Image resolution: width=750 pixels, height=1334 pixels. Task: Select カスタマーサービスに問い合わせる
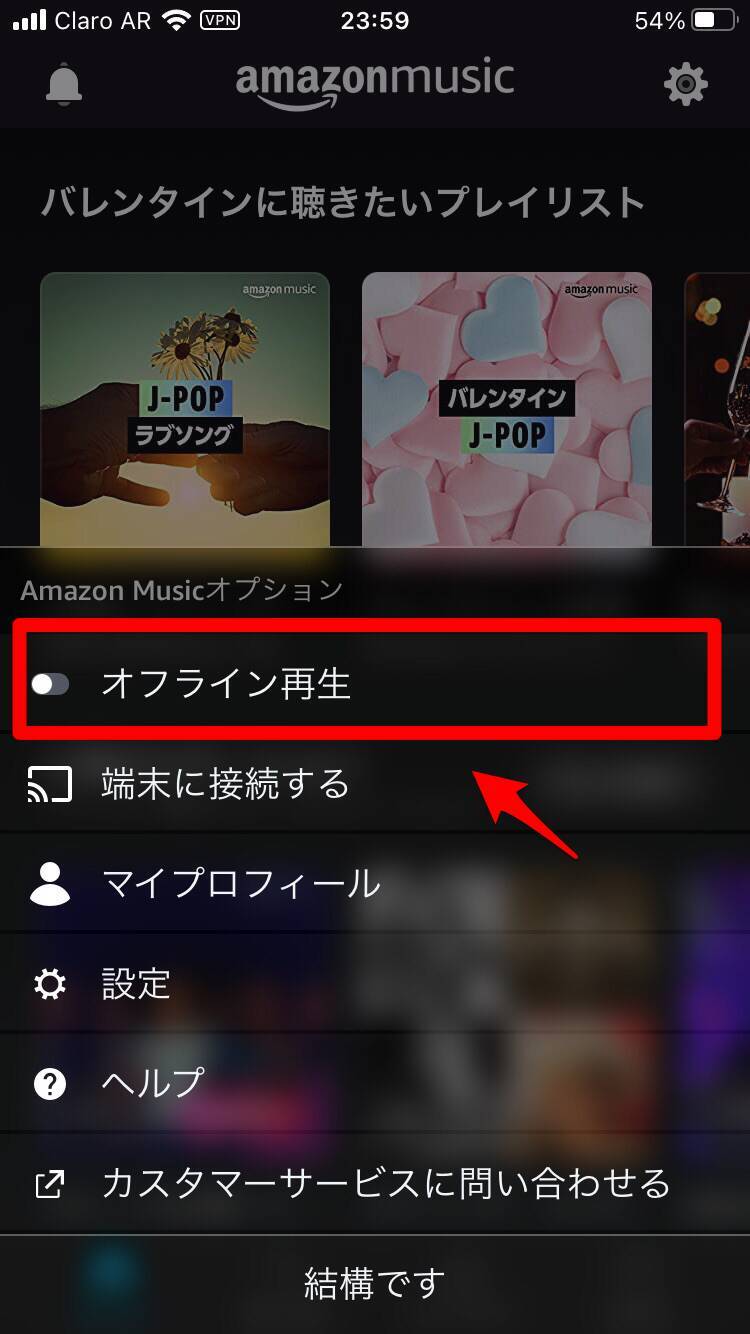point(385,1184)
